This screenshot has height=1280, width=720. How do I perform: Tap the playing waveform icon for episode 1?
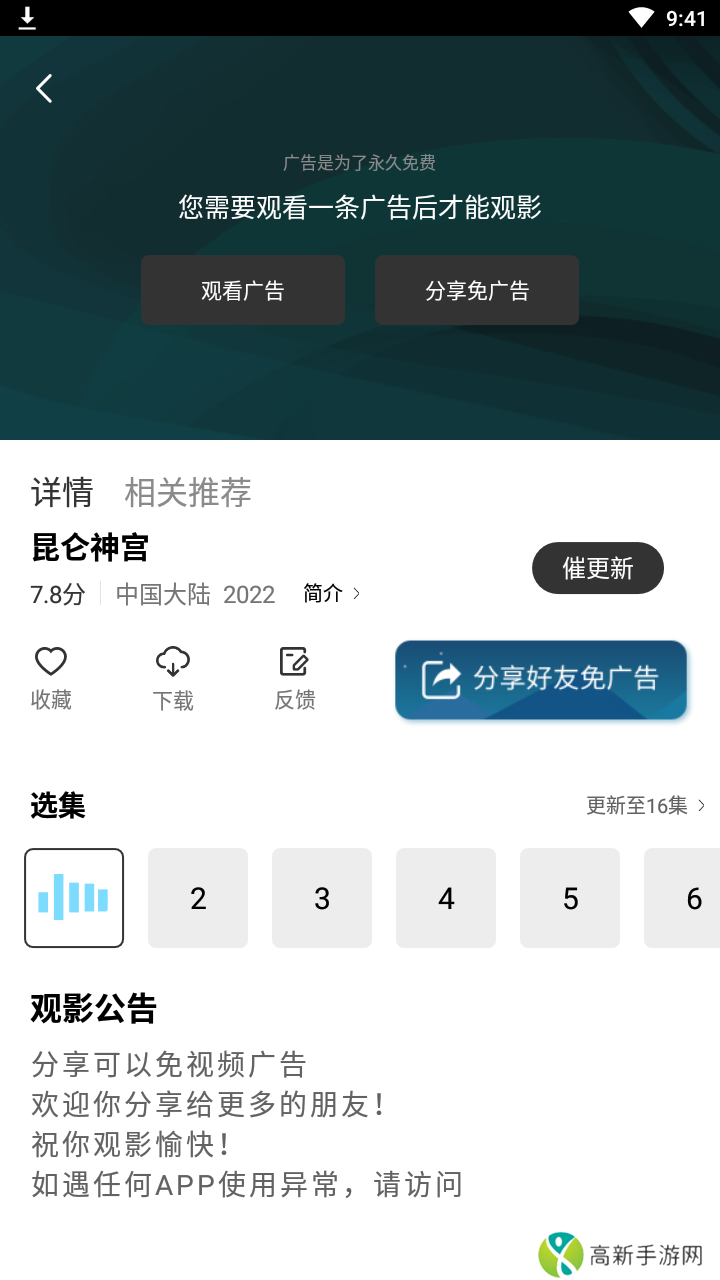coord(74,897)
